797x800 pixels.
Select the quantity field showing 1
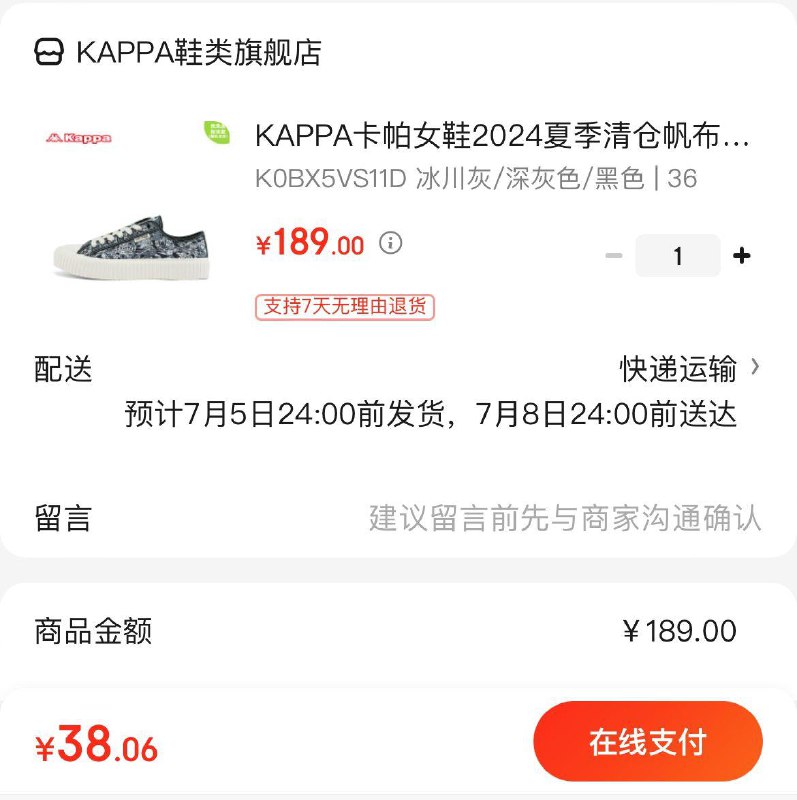tap(677, 256)
